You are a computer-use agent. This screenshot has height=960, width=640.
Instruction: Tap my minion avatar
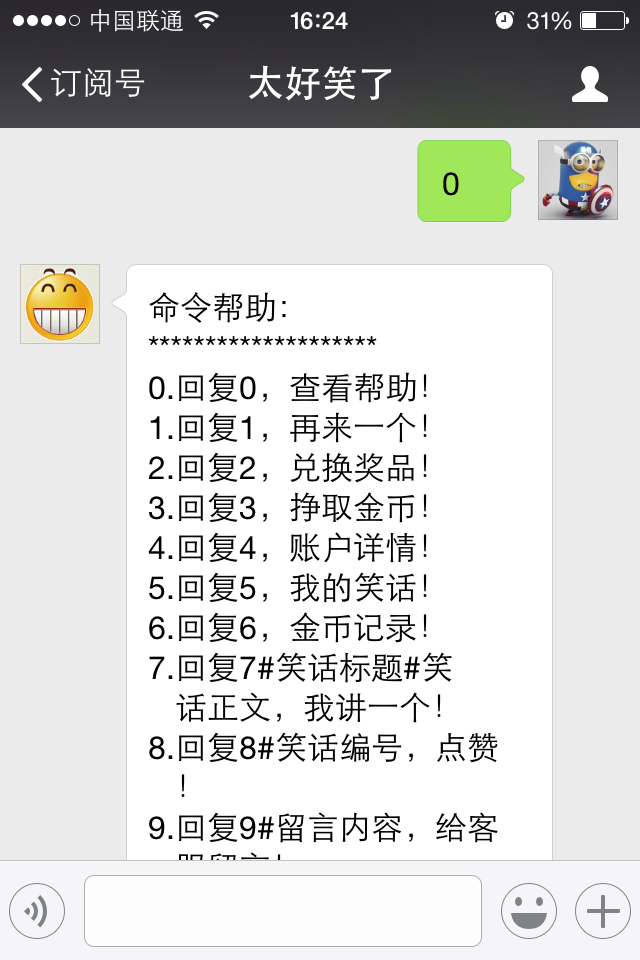[578, 180]
